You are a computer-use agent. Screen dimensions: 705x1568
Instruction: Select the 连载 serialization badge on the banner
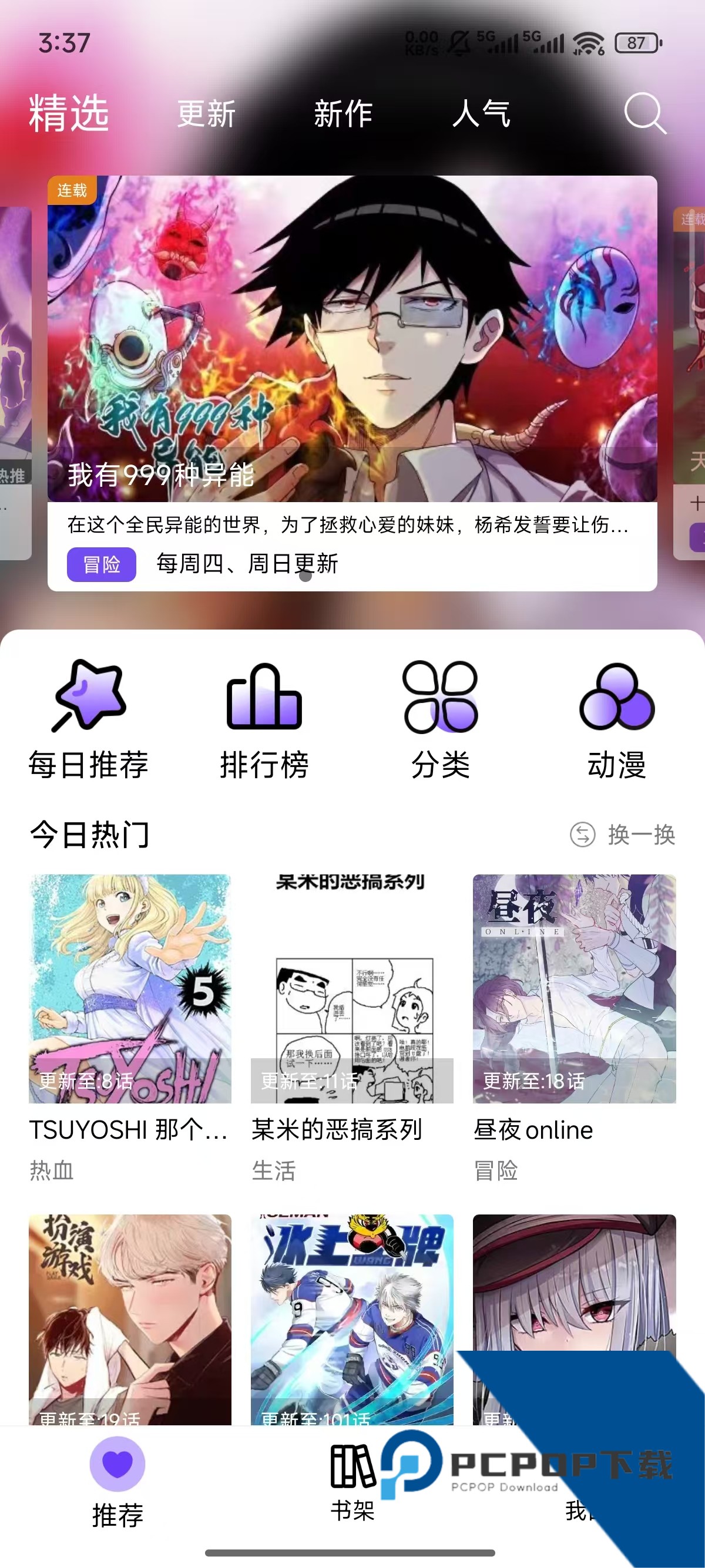tap(72, 190)
